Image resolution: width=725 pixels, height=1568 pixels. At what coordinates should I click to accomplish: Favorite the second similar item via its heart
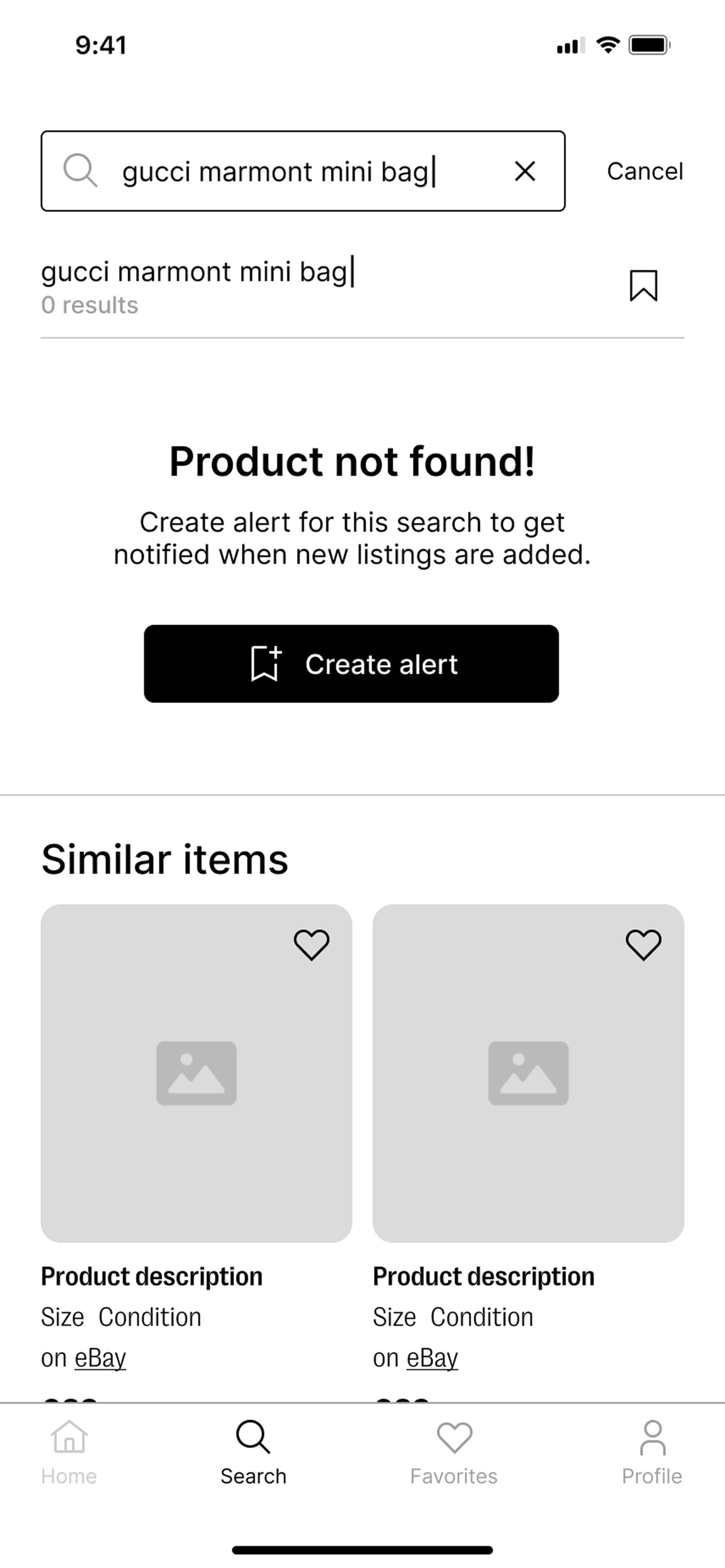(x=643, y=945)
